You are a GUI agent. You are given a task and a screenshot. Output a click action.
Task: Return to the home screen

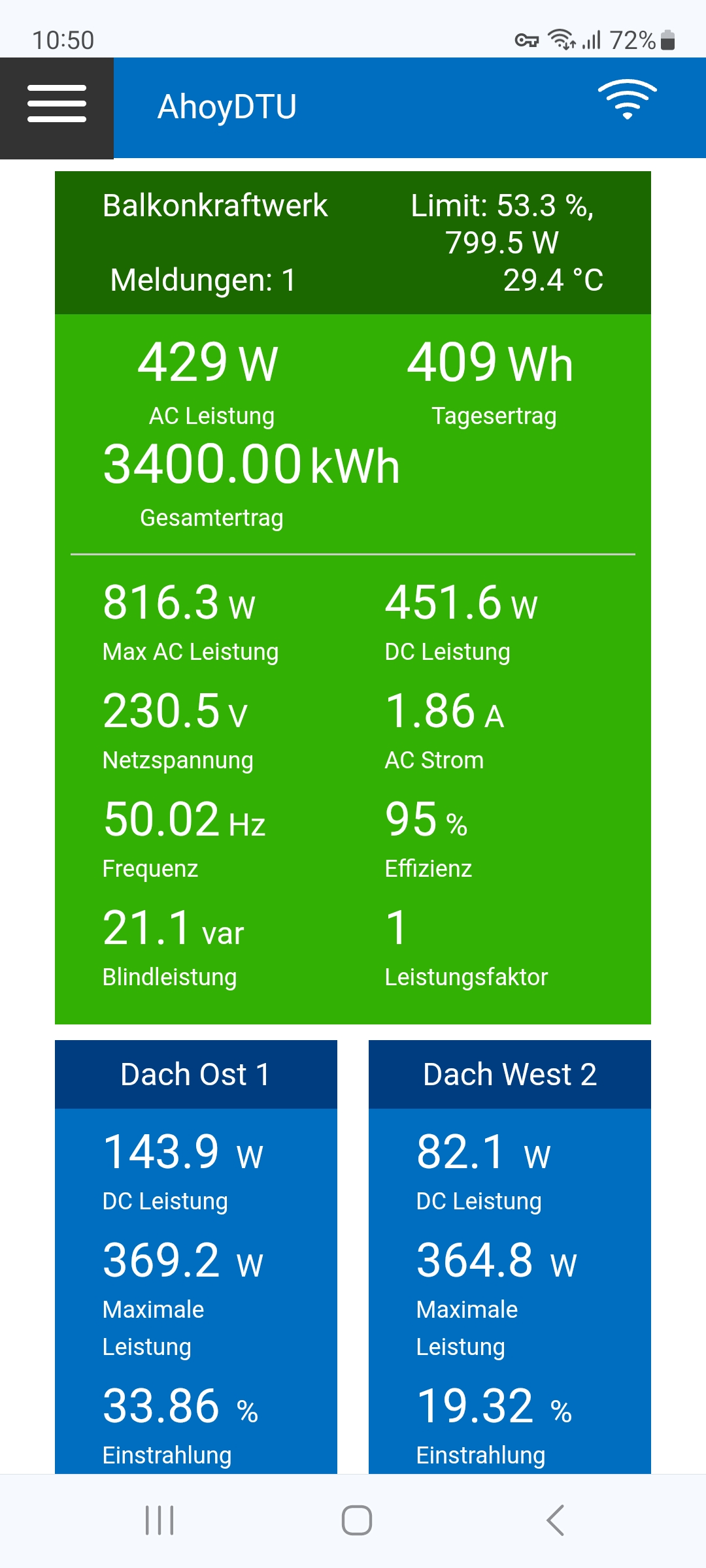coord(357,1520)
